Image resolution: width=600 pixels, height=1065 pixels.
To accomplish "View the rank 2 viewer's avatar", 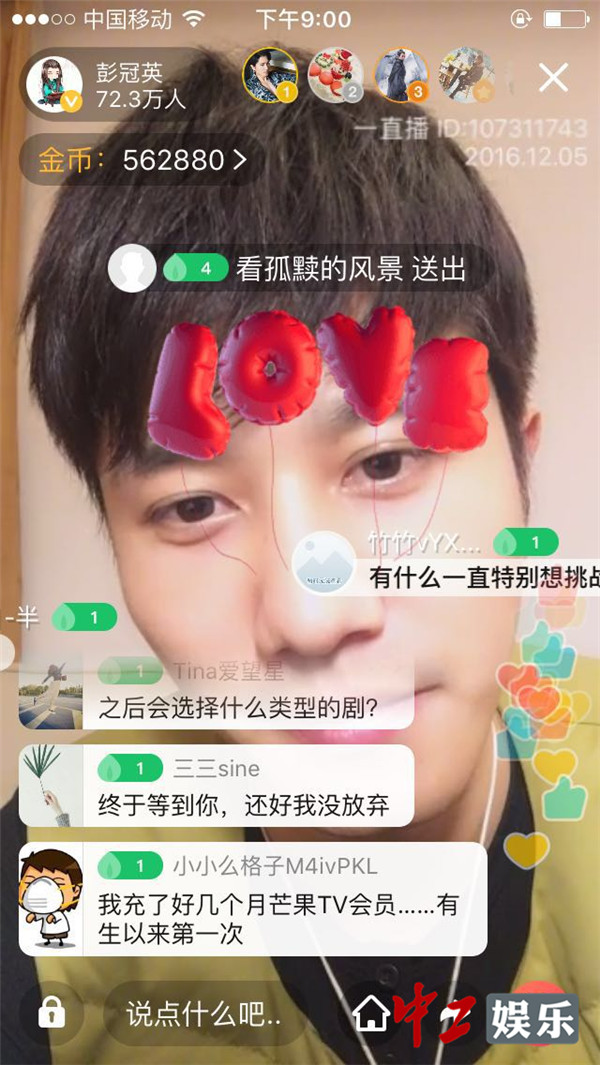I will pos(335,75).
